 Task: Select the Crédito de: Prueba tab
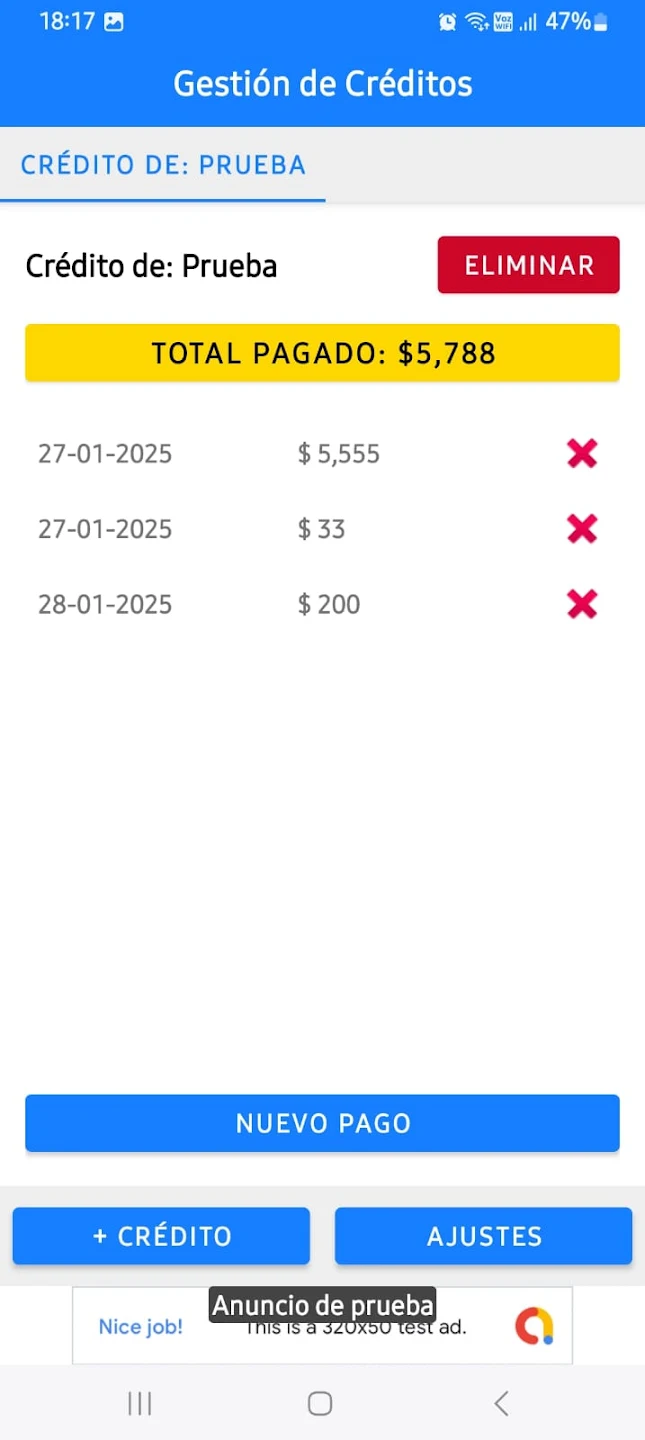163,165
